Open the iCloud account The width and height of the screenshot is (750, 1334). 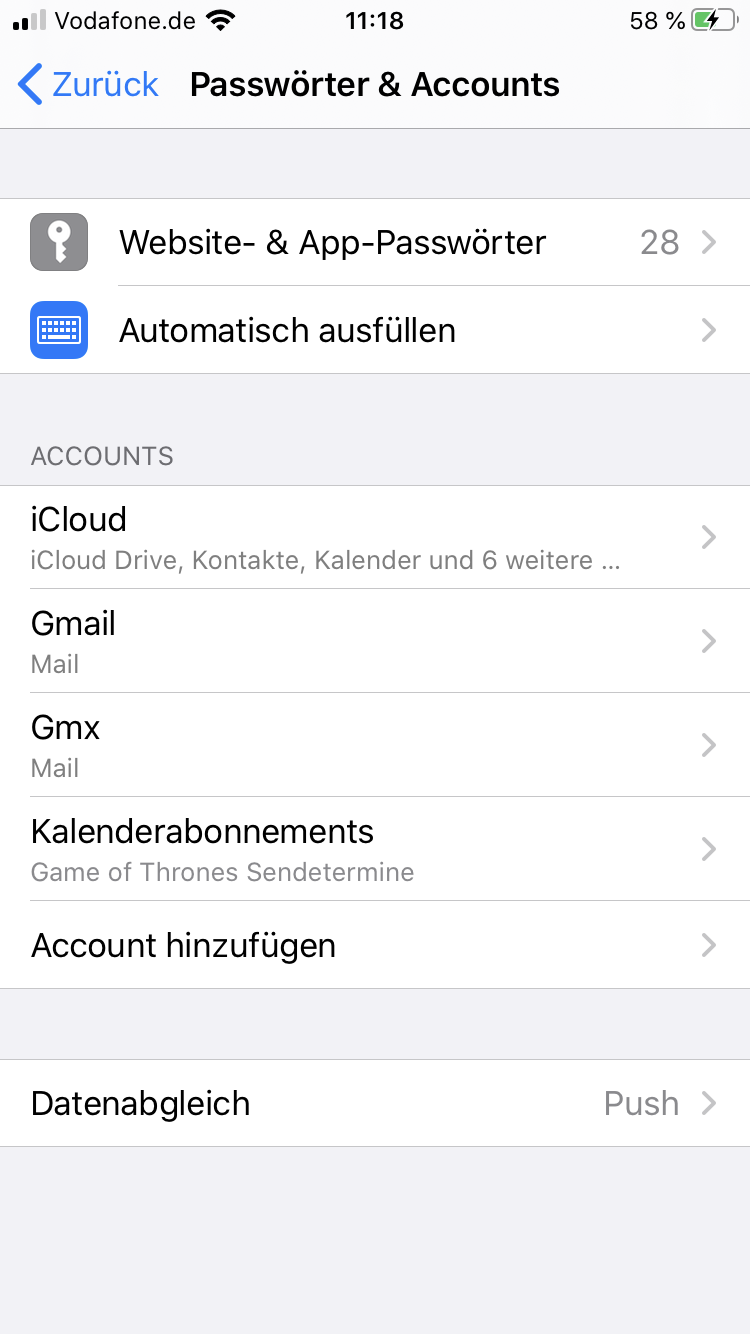pyautogui.click(x=374, y=537)
